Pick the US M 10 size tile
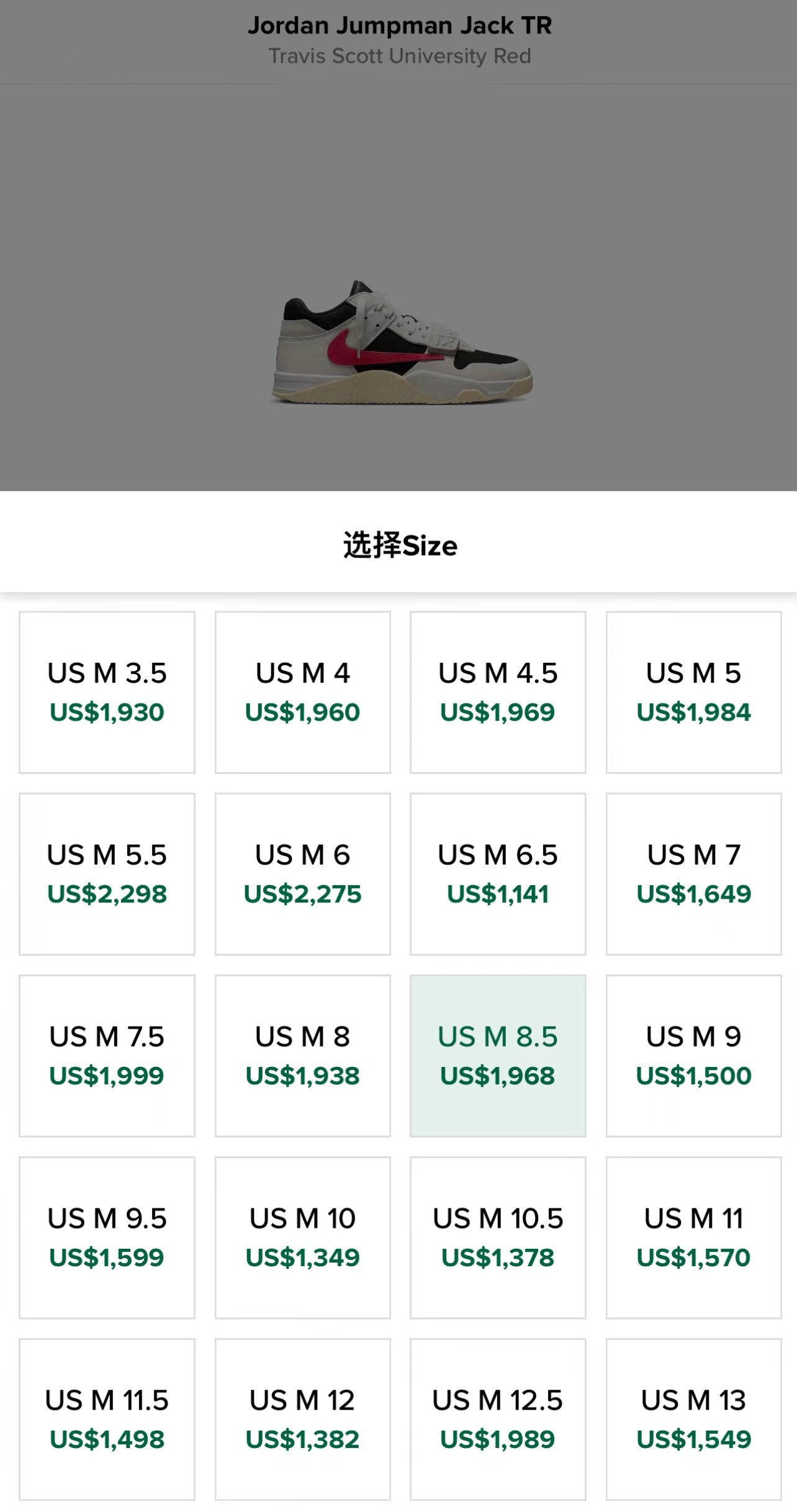This screenshot has height=1512, width=797. (x=302, y=1238)
